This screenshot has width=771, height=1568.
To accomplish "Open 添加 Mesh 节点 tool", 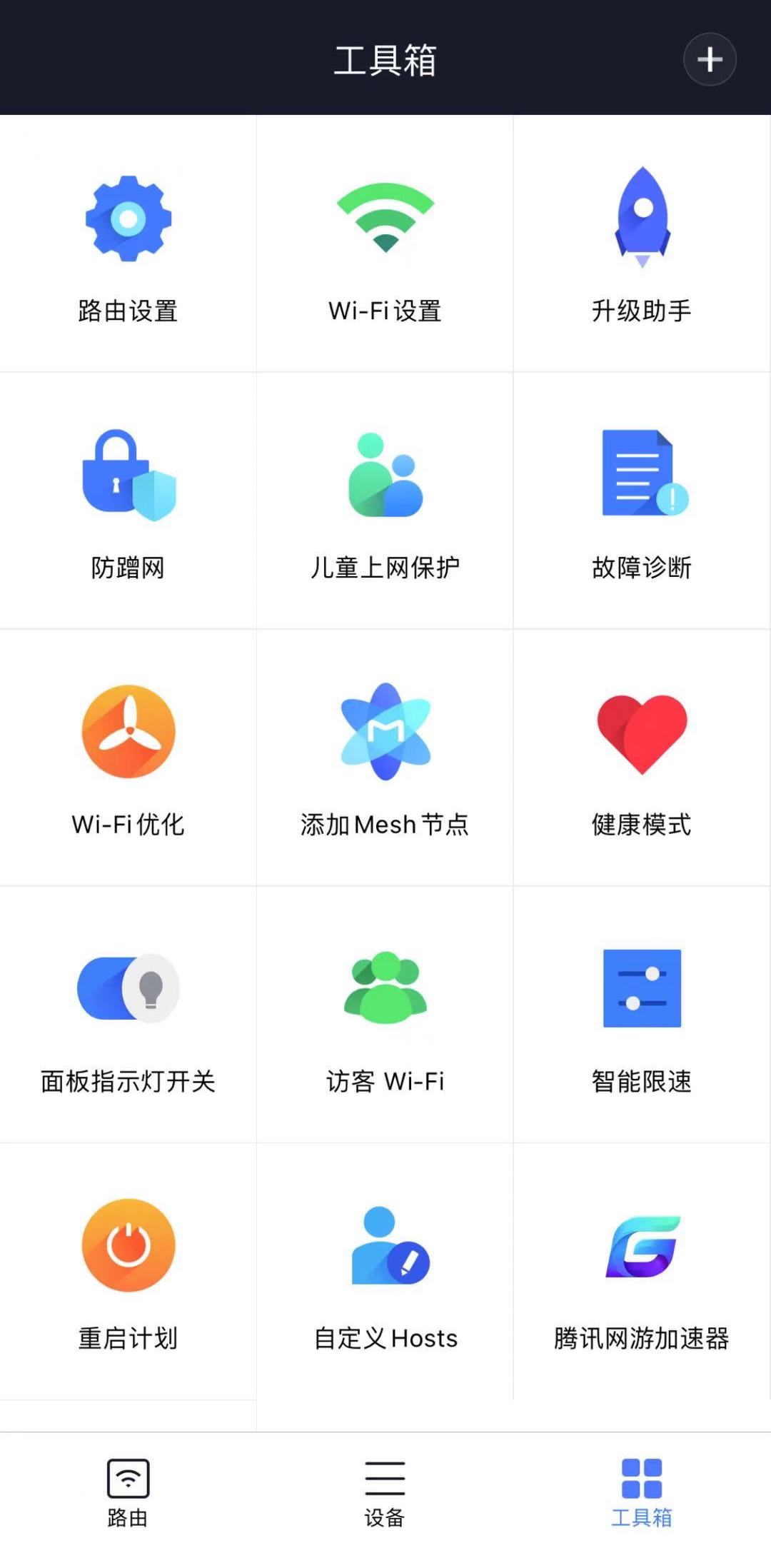I will [x=385, y=757].
